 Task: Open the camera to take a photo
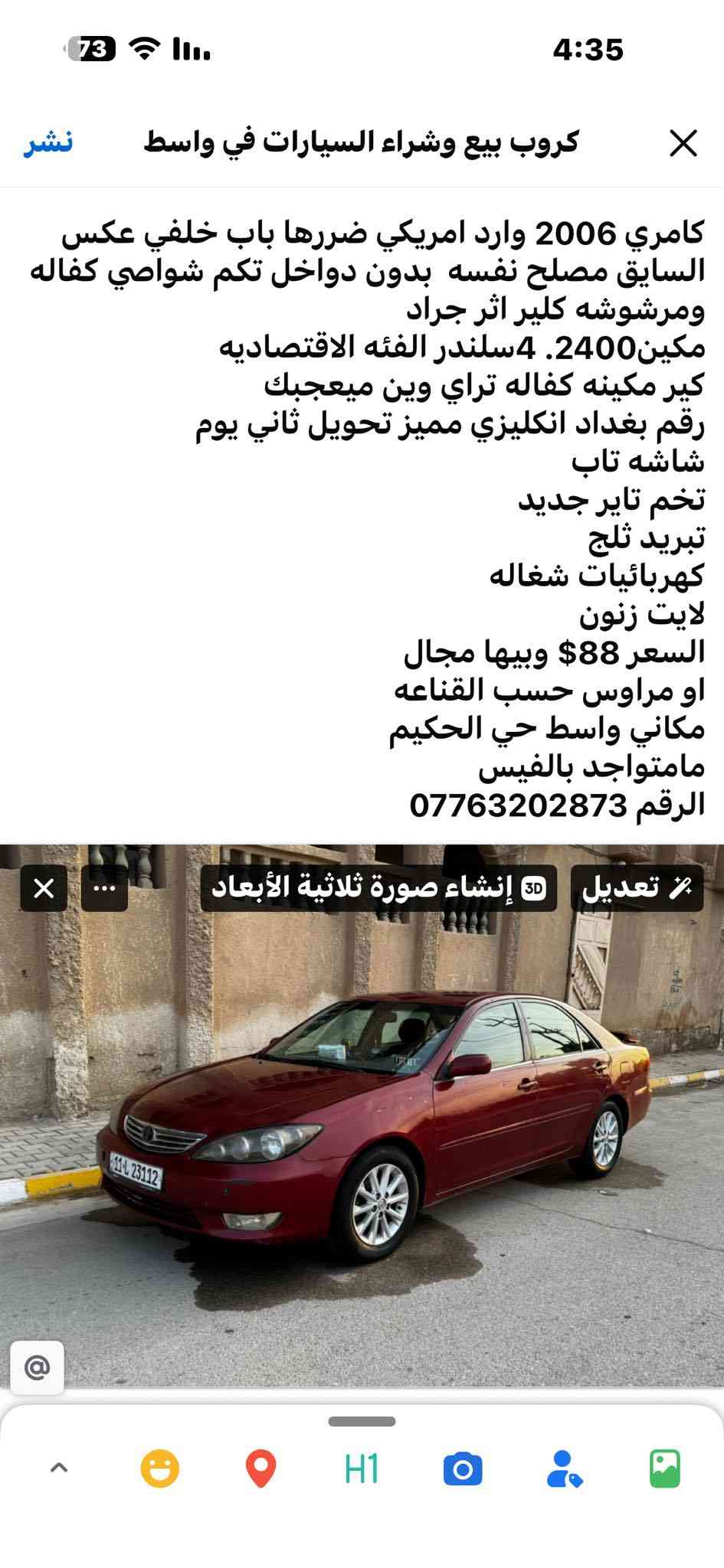463,1469
